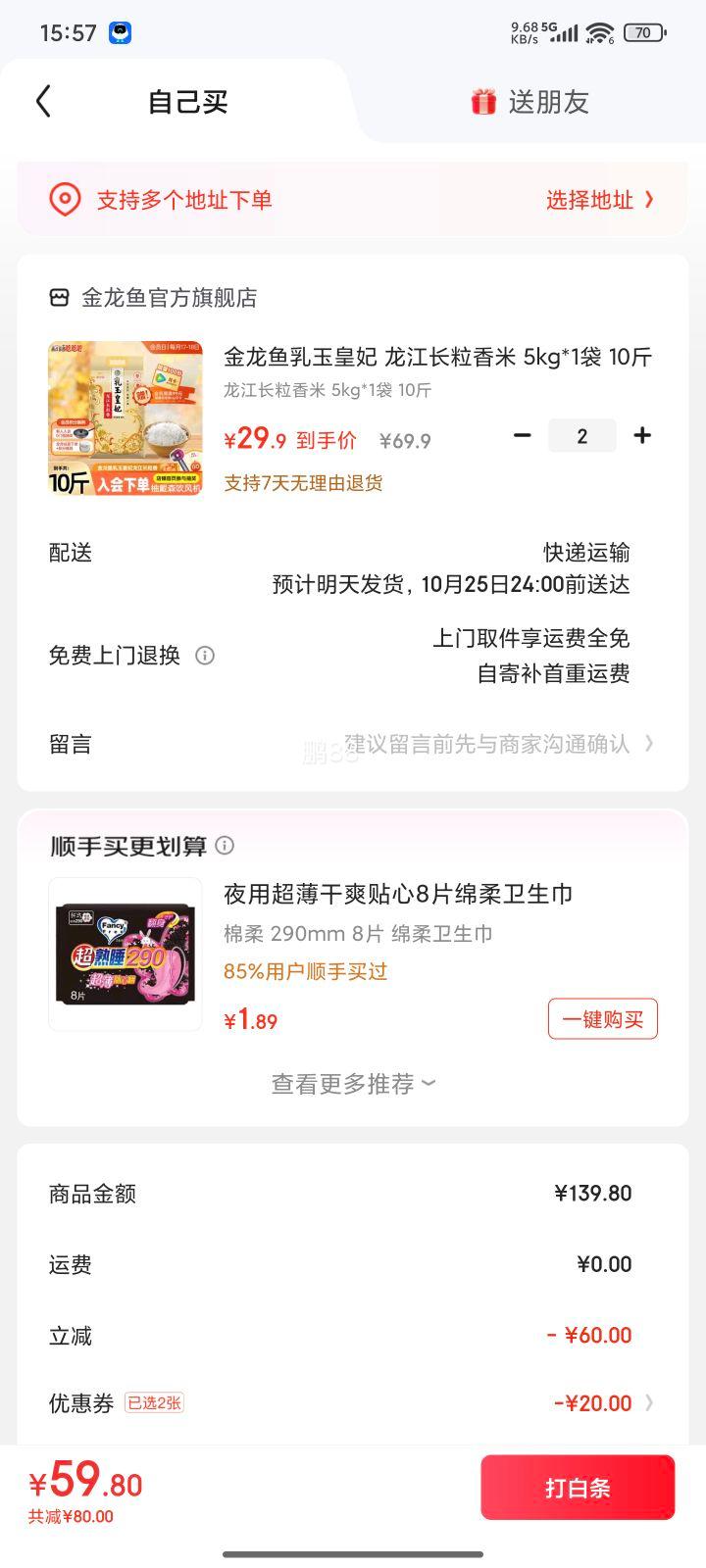Show info about 免费上门退换
This screenshot has width=706, height=1568.
click(205, 656)
